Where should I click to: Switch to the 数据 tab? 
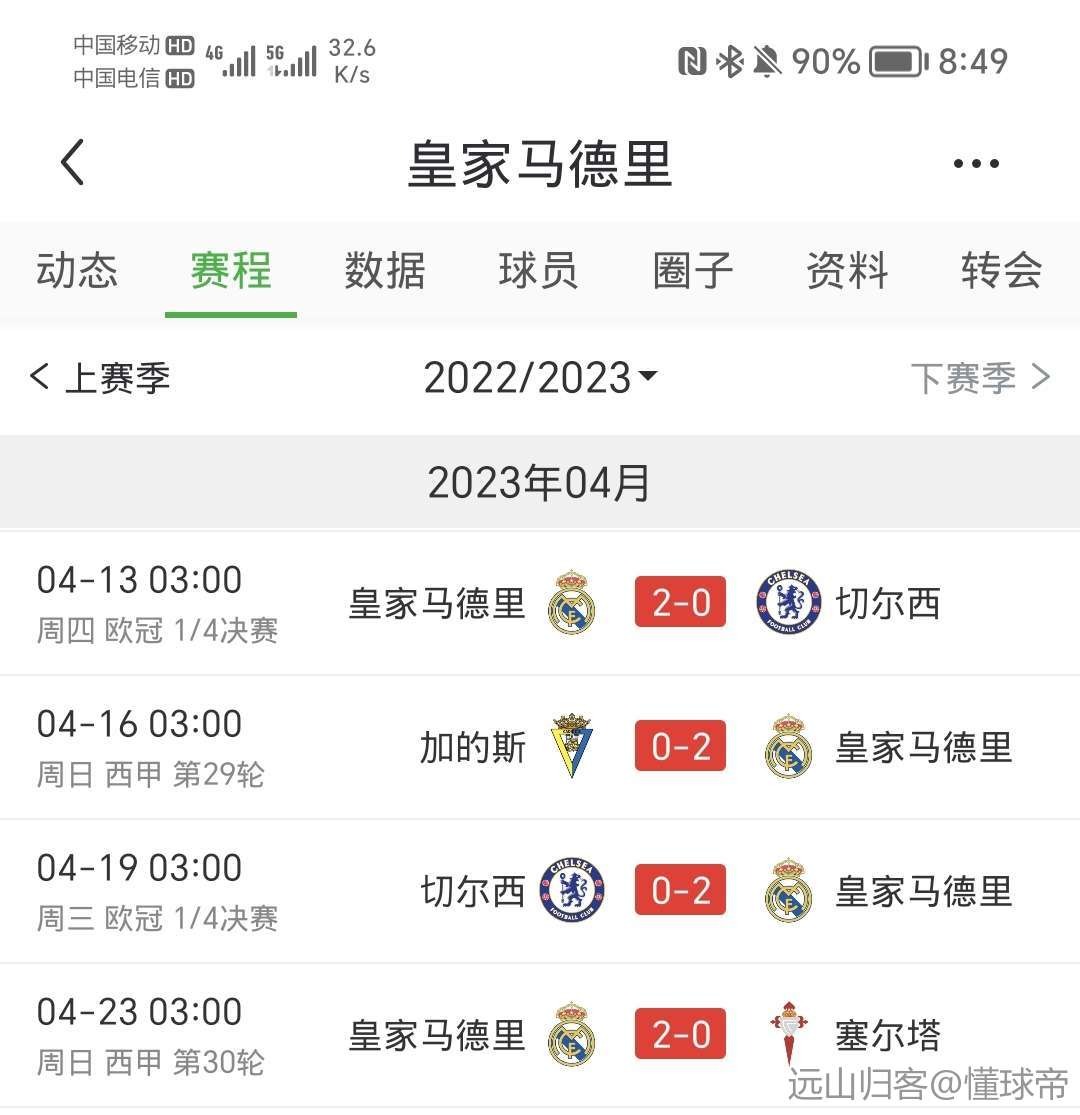coord(385,271)
